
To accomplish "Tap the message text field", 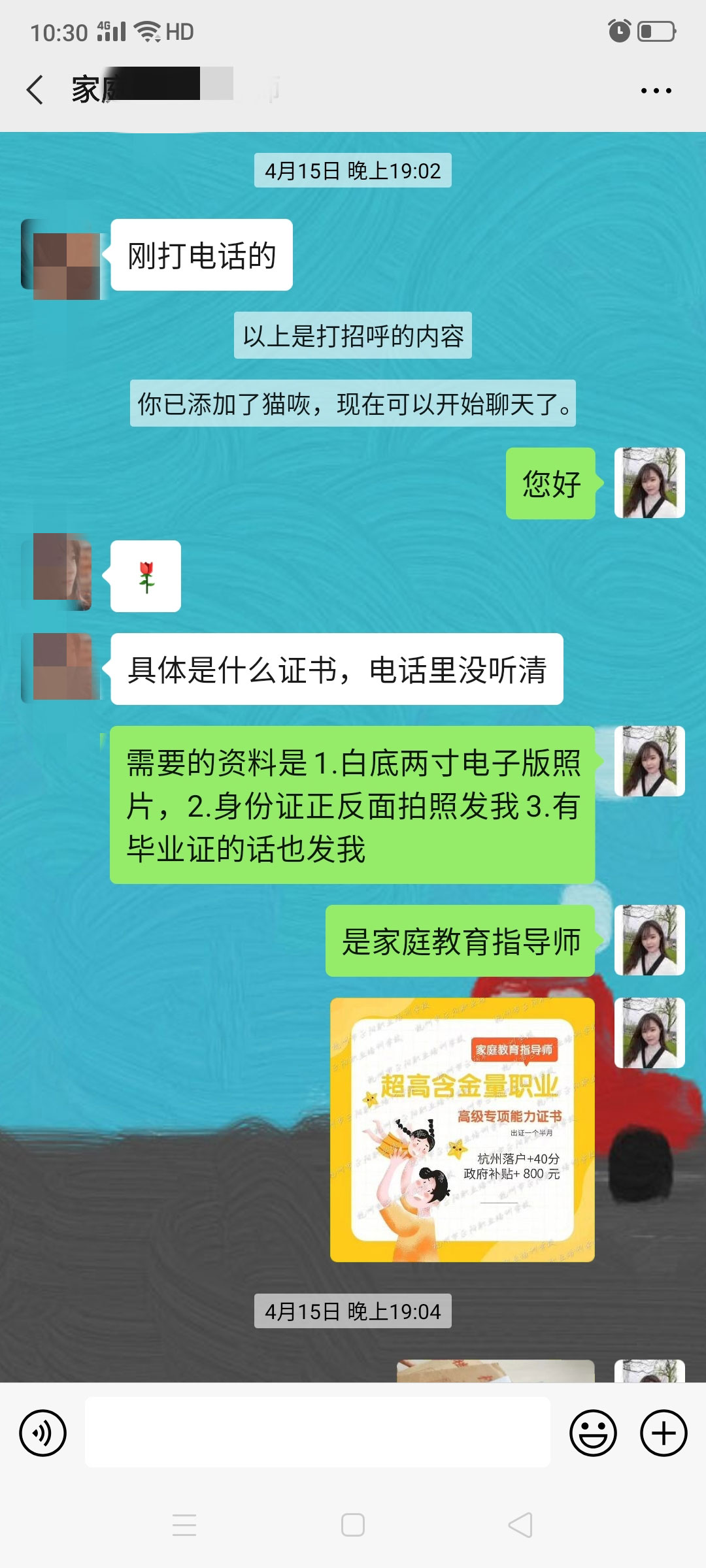I will [x=318, y=1432].
